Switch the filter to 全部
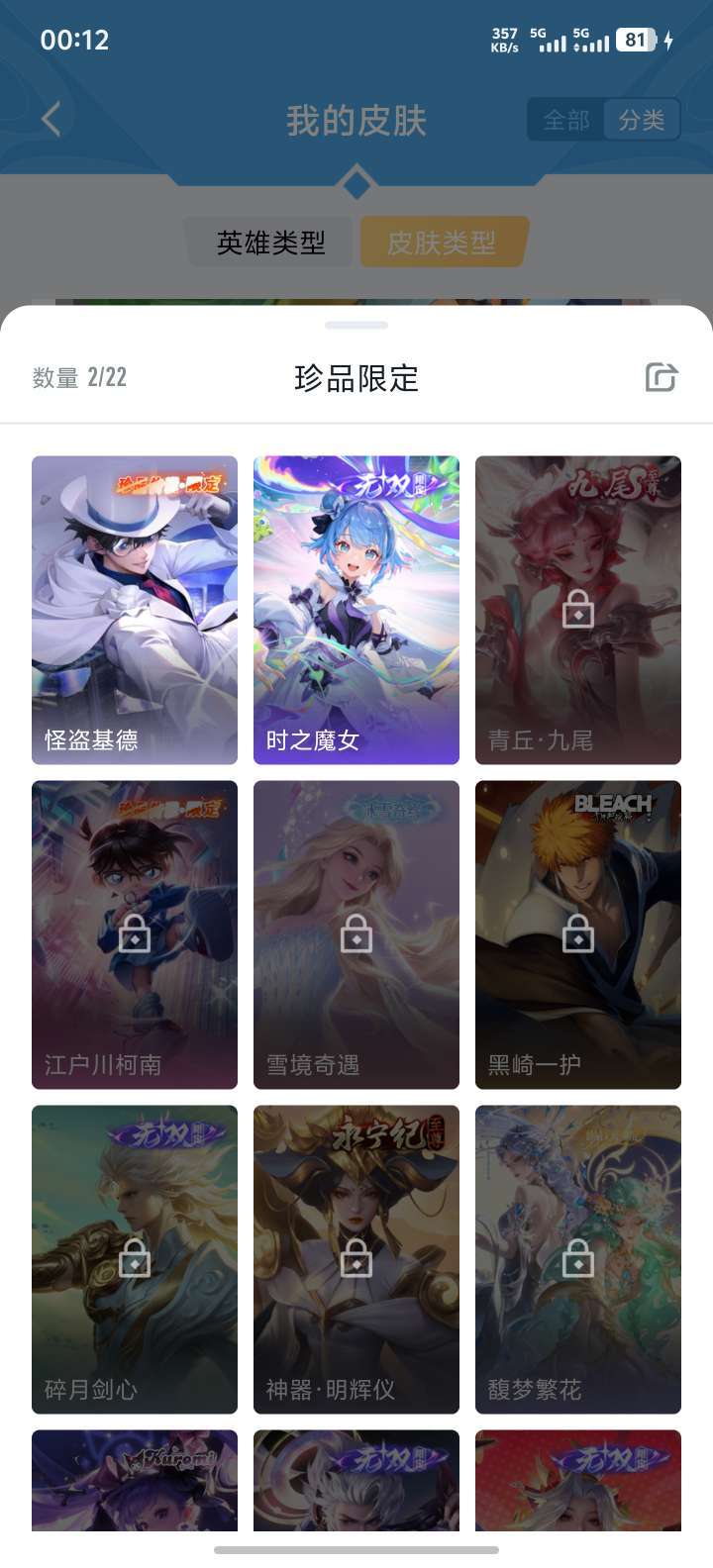 pos(564,118)
